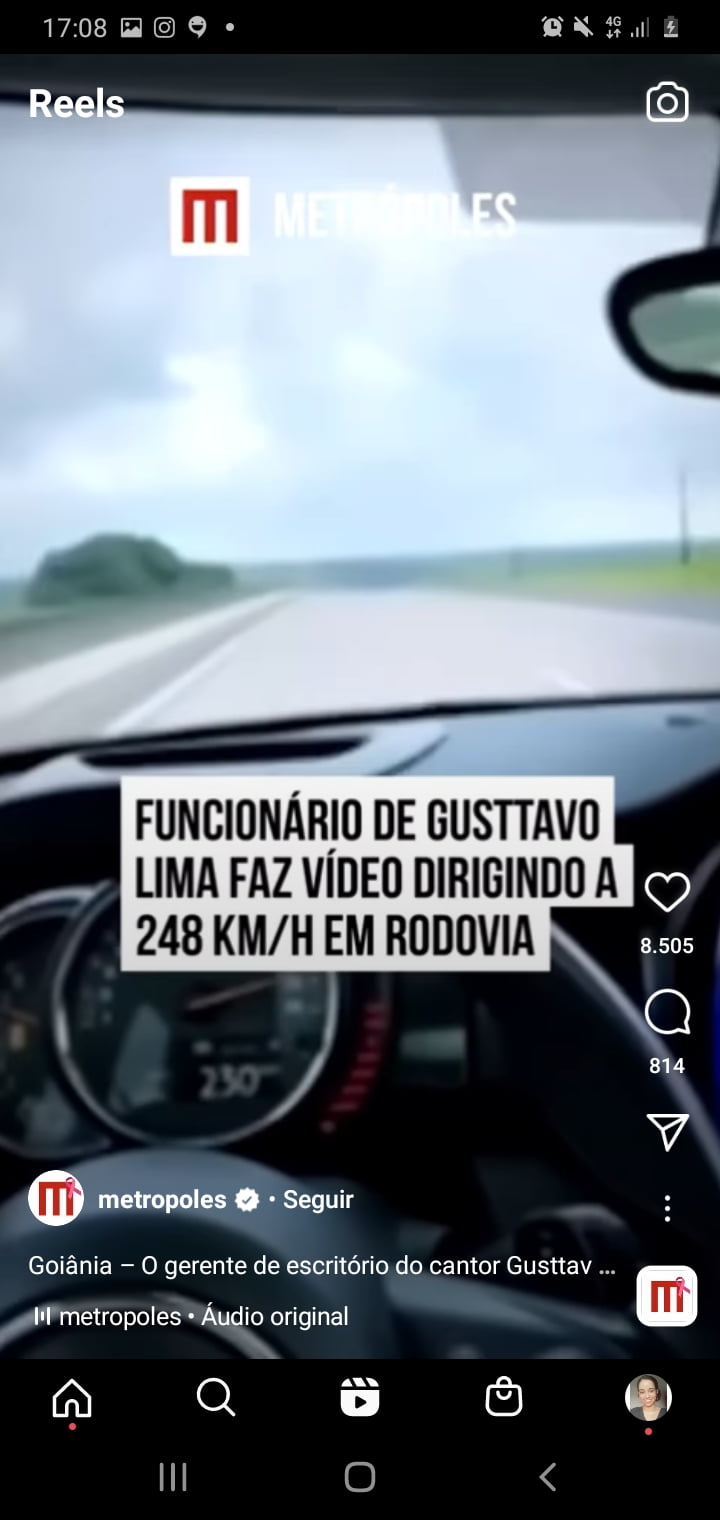
Task: Open recent apps from the navigation bar
Action: pyautogui.click(x=173, y=1477)
